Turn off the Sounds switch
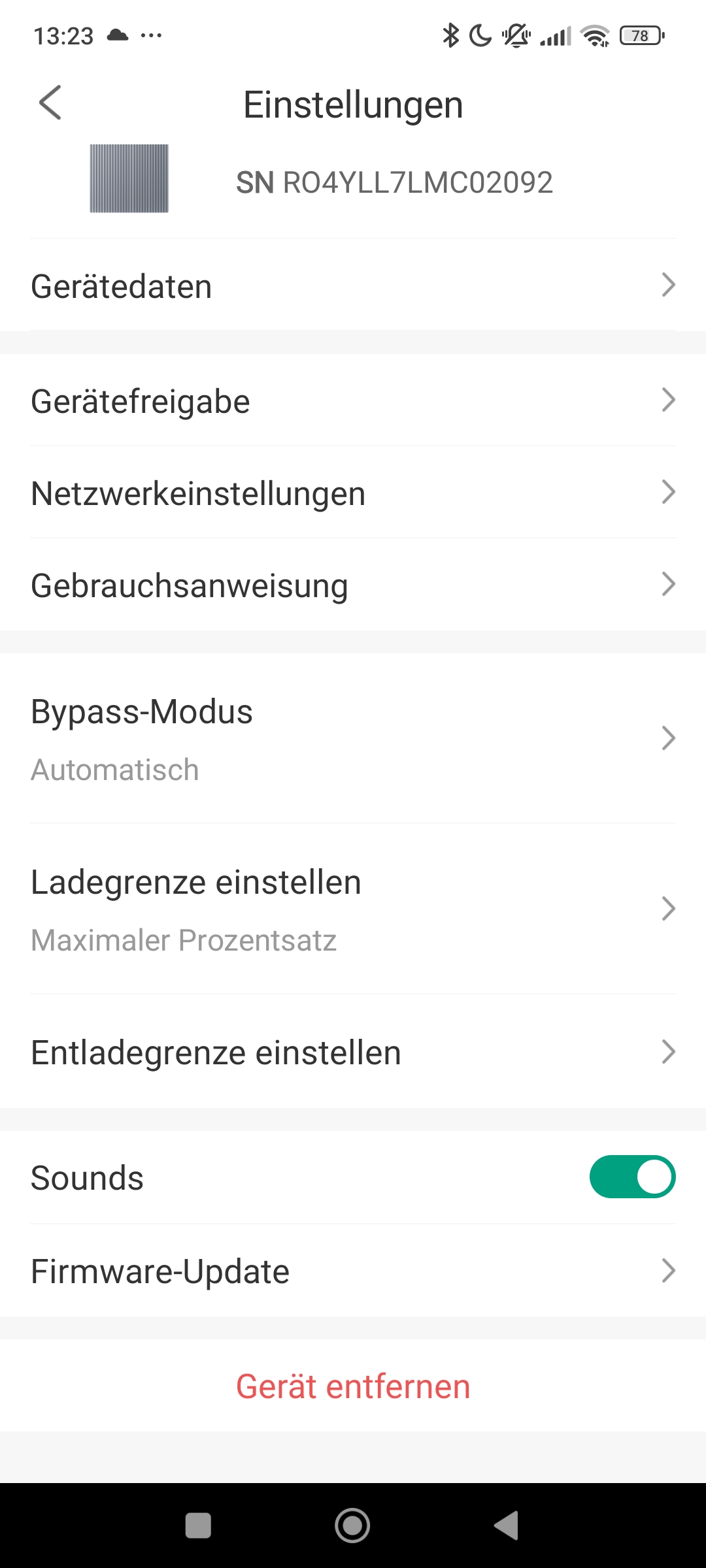This screenshot has height=1568, width=706. pyautogui.click(x=632, y=1177)
